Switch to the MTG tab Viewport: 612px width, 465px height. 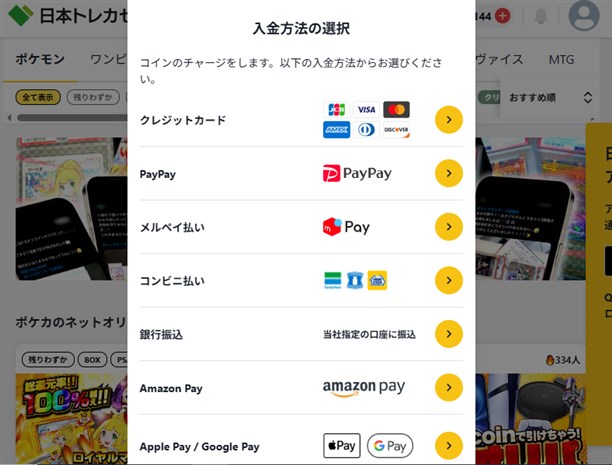(x=561, y=59)
